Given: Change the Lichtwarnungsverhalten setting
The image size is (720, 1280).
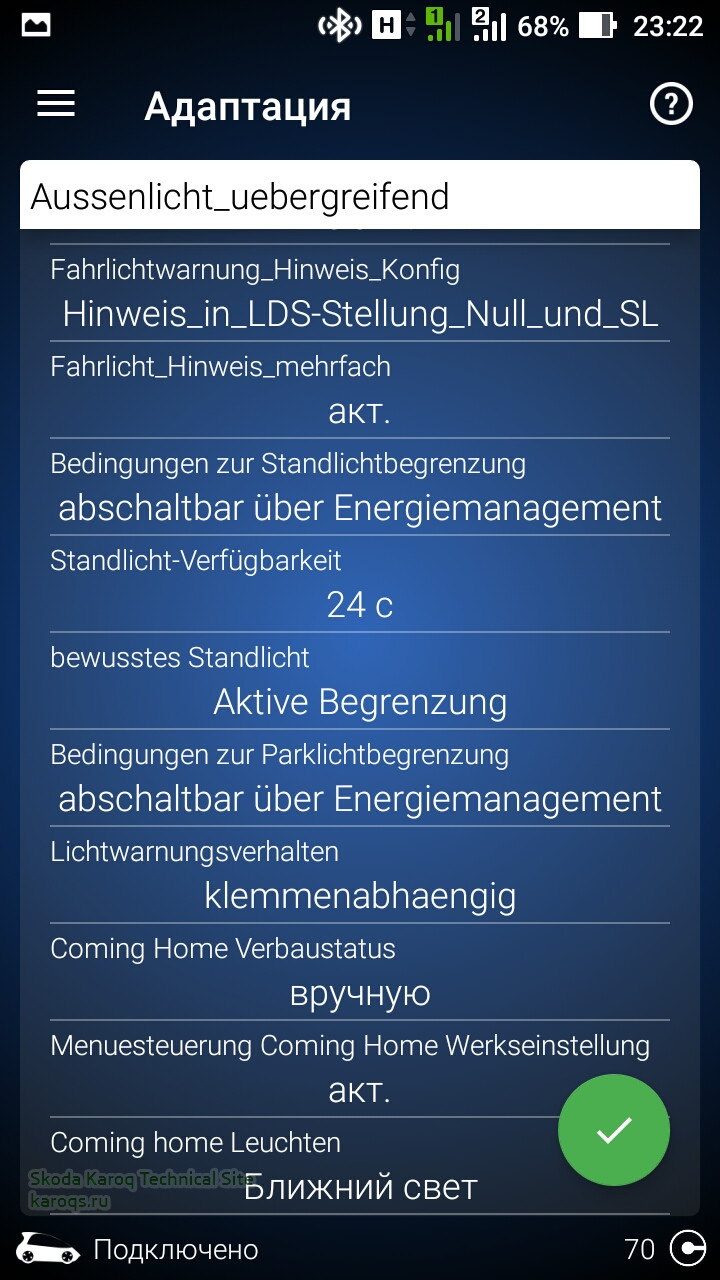Looking at the screenshot, I should point(360,895).
